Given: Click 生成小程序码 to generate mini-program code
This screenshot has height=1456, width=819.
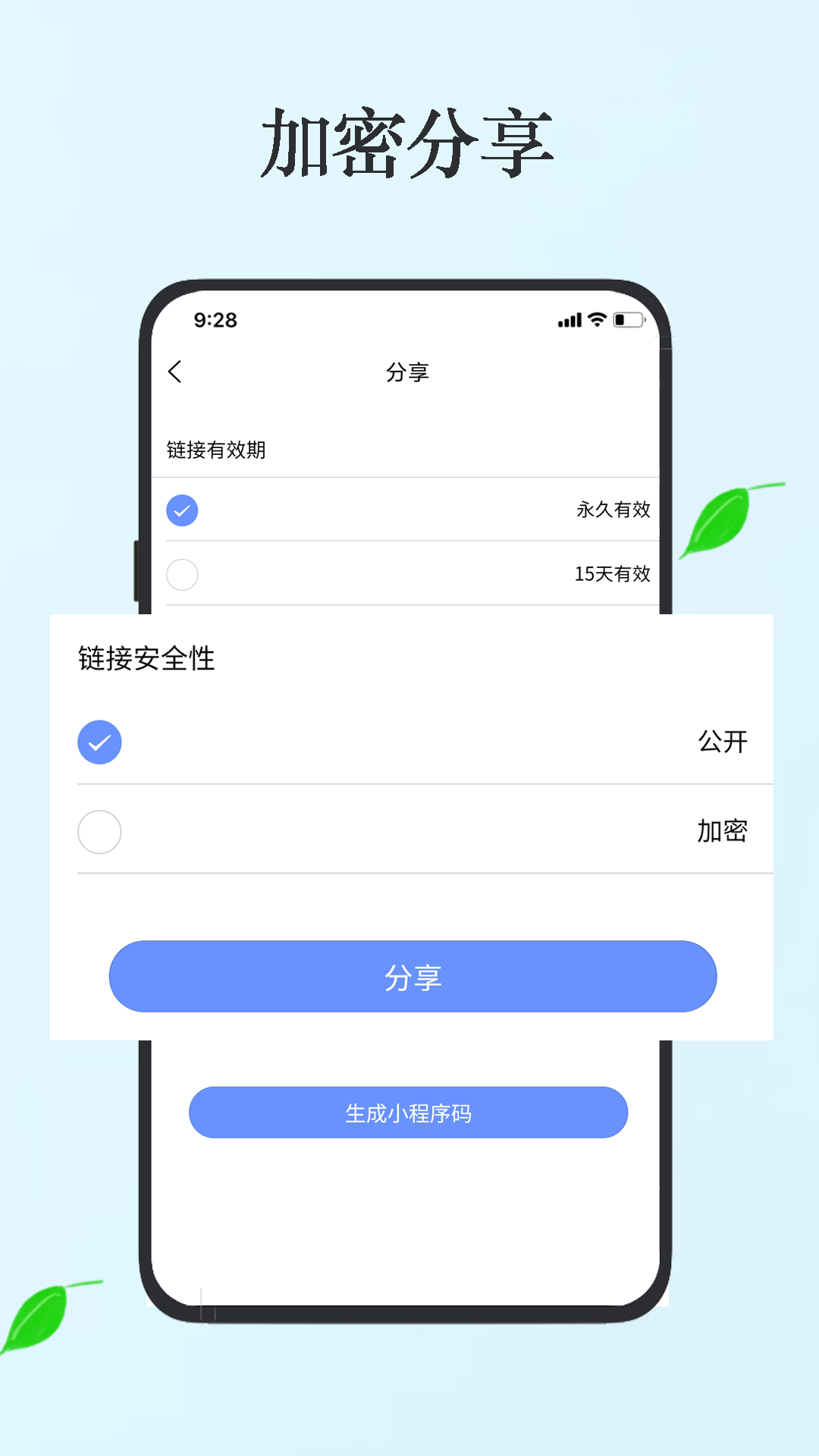Looking at the screenshot, I should [x=409, y=1112].
